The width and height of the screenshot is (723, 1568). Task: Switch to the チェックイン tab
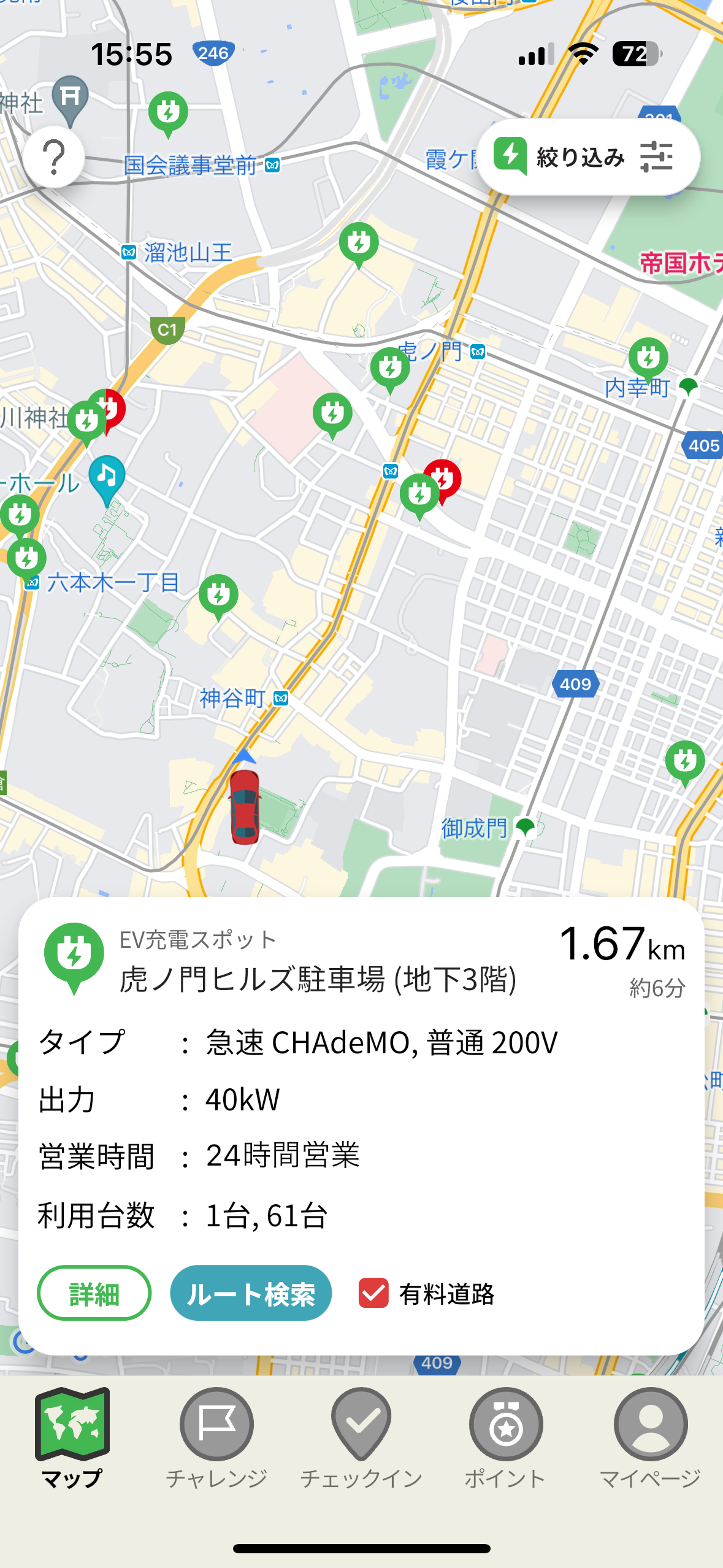tap(361, 1437)
